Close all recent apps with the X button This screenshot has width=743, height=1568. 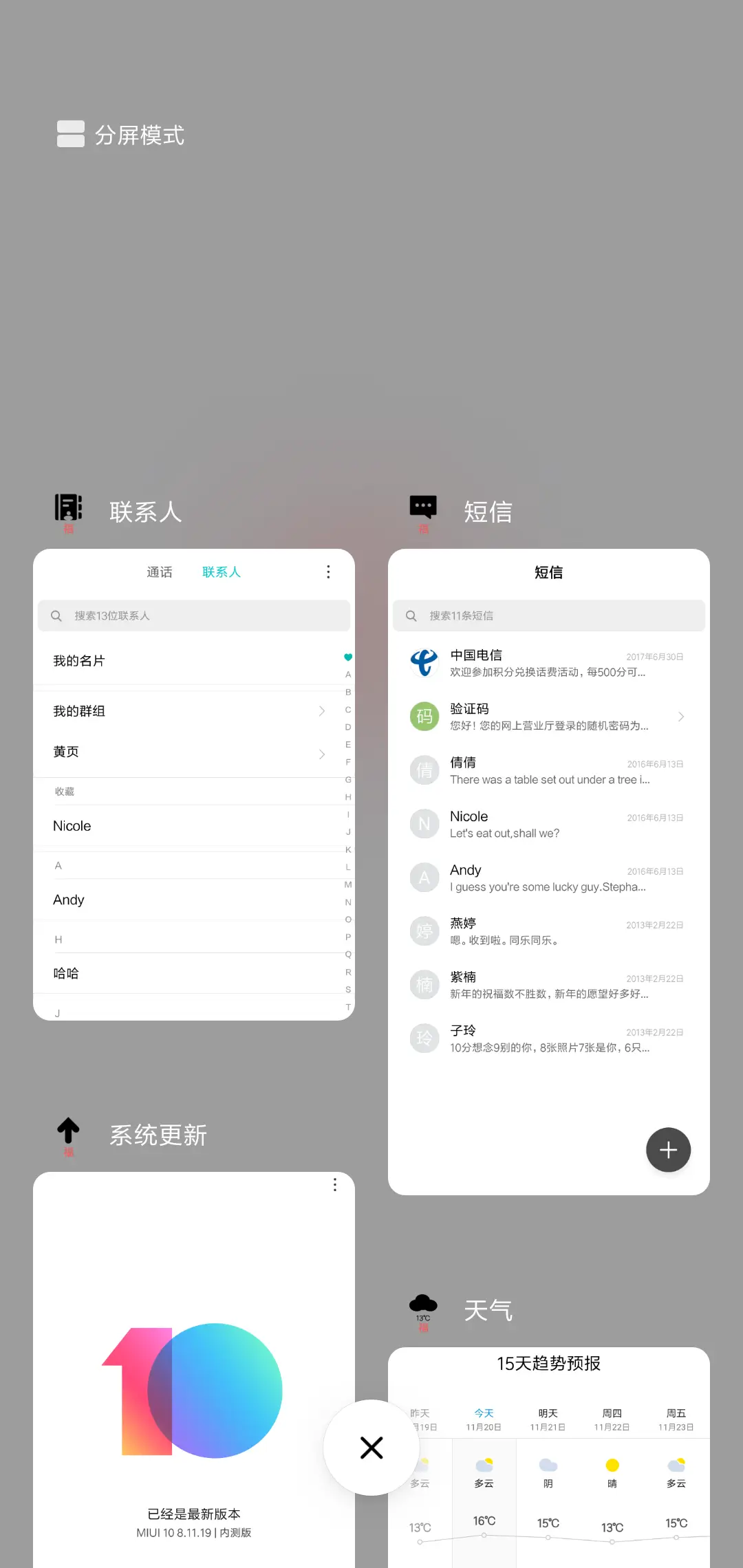(x=371, y=1448)
